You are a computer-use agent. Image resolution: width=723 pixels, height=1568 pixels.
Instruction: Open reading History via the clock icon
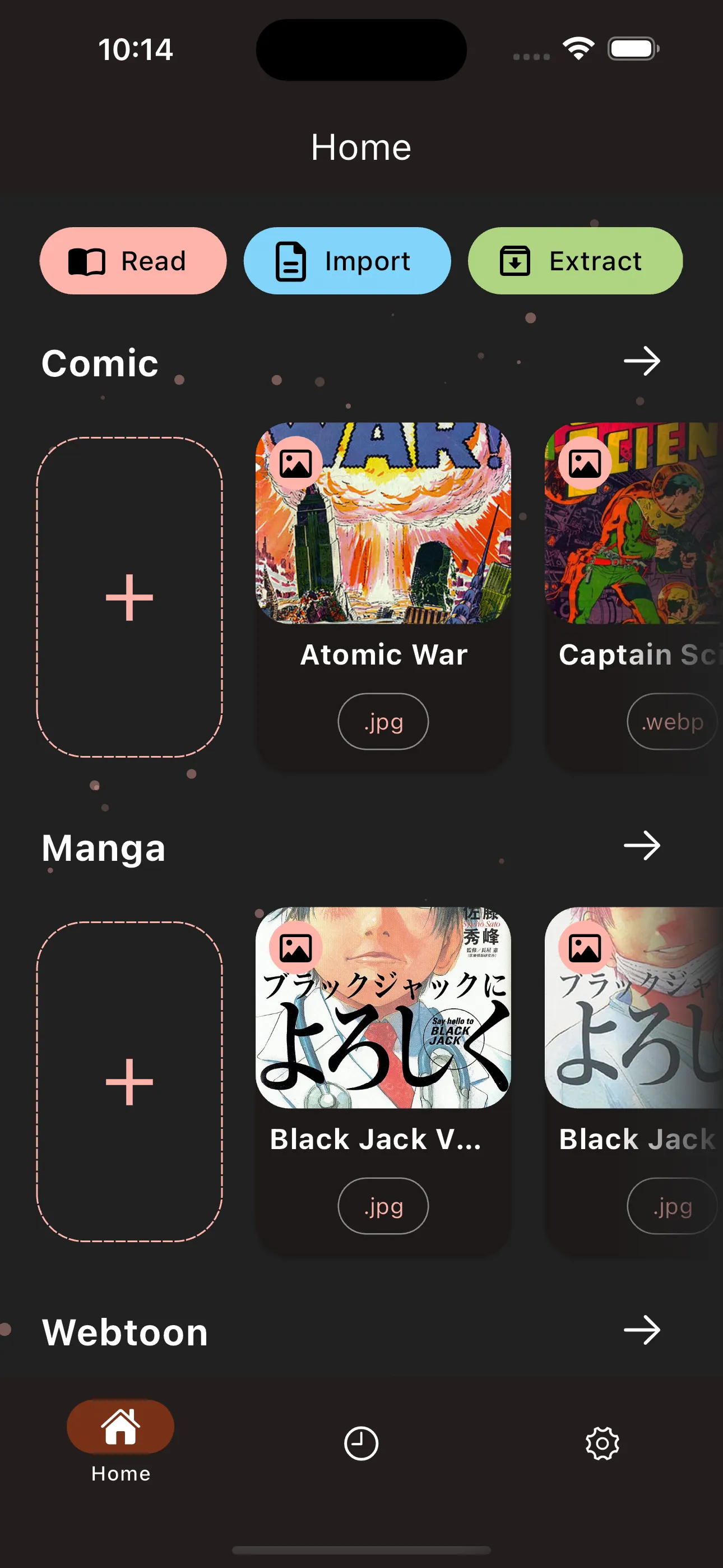[361, 1442]
